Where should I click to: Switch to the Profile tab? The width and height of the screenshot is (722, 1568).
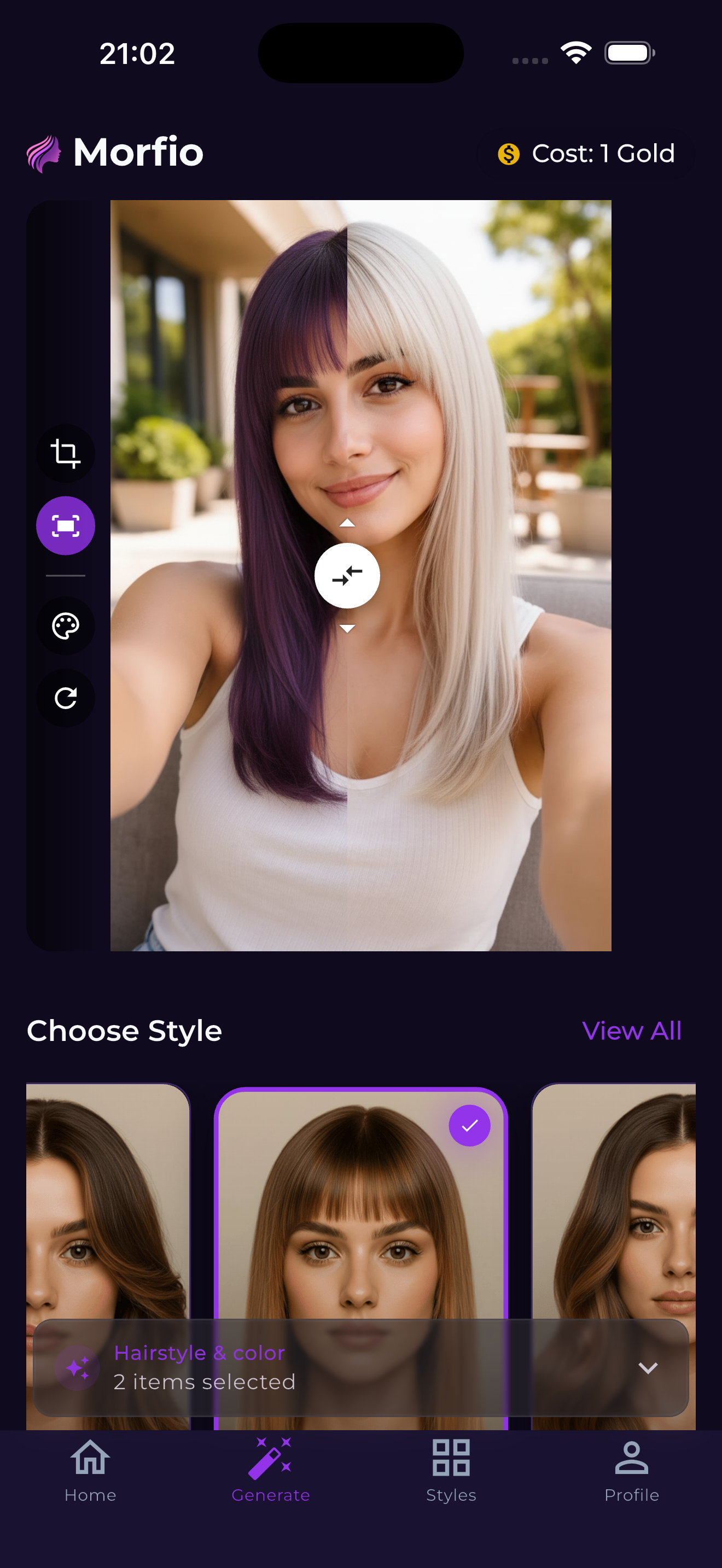631,1471
